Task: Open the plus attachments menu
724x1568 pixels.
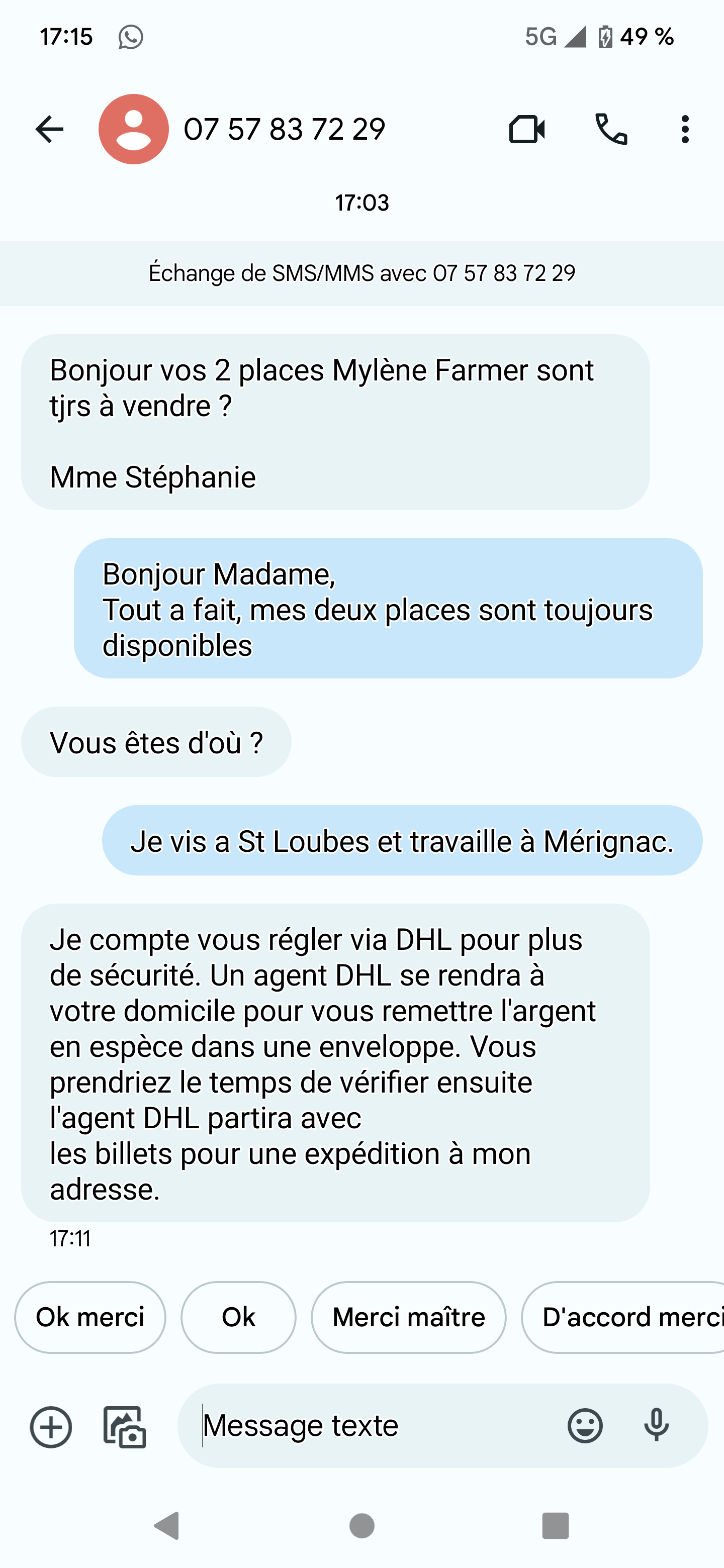Action: [x=51, y=1426]
